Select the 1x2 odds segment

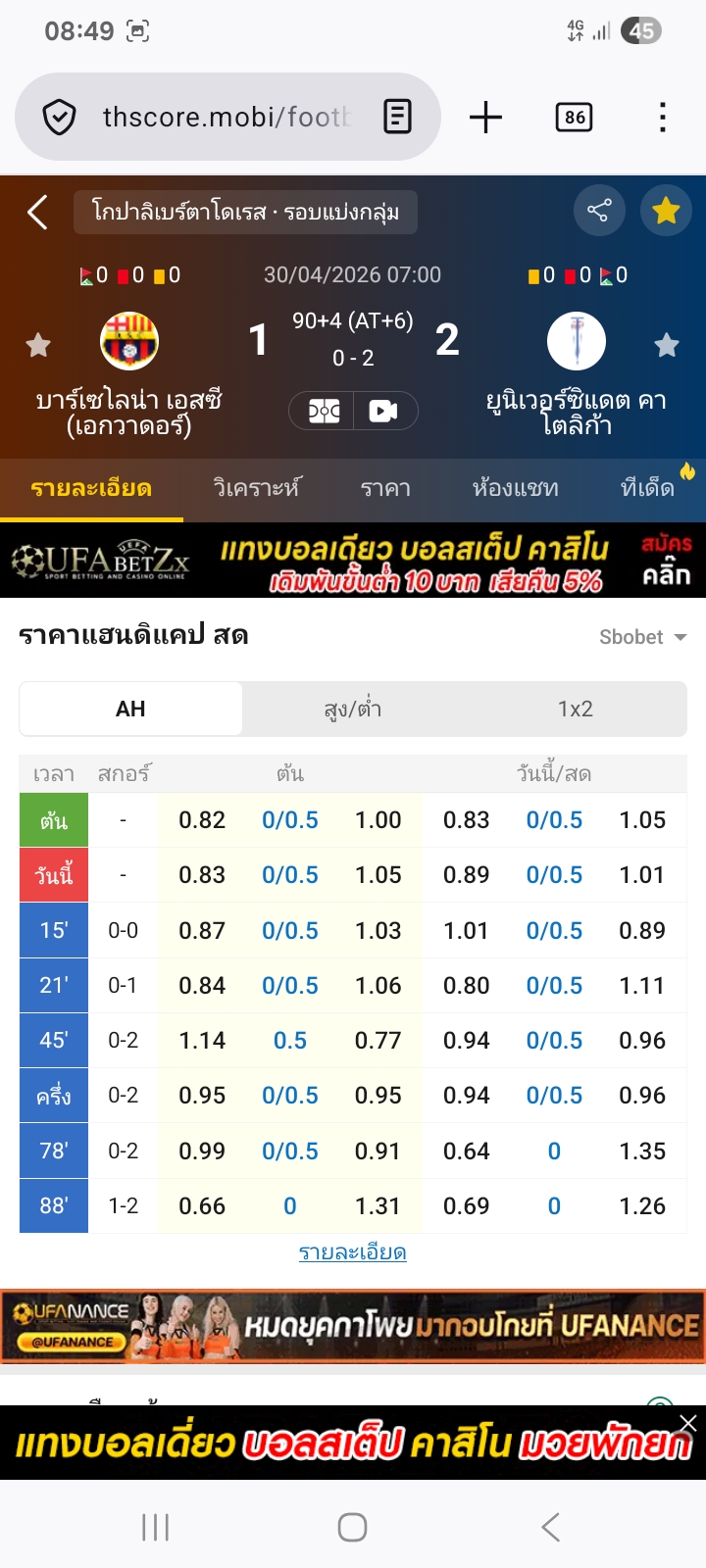[x=576, y=709]
